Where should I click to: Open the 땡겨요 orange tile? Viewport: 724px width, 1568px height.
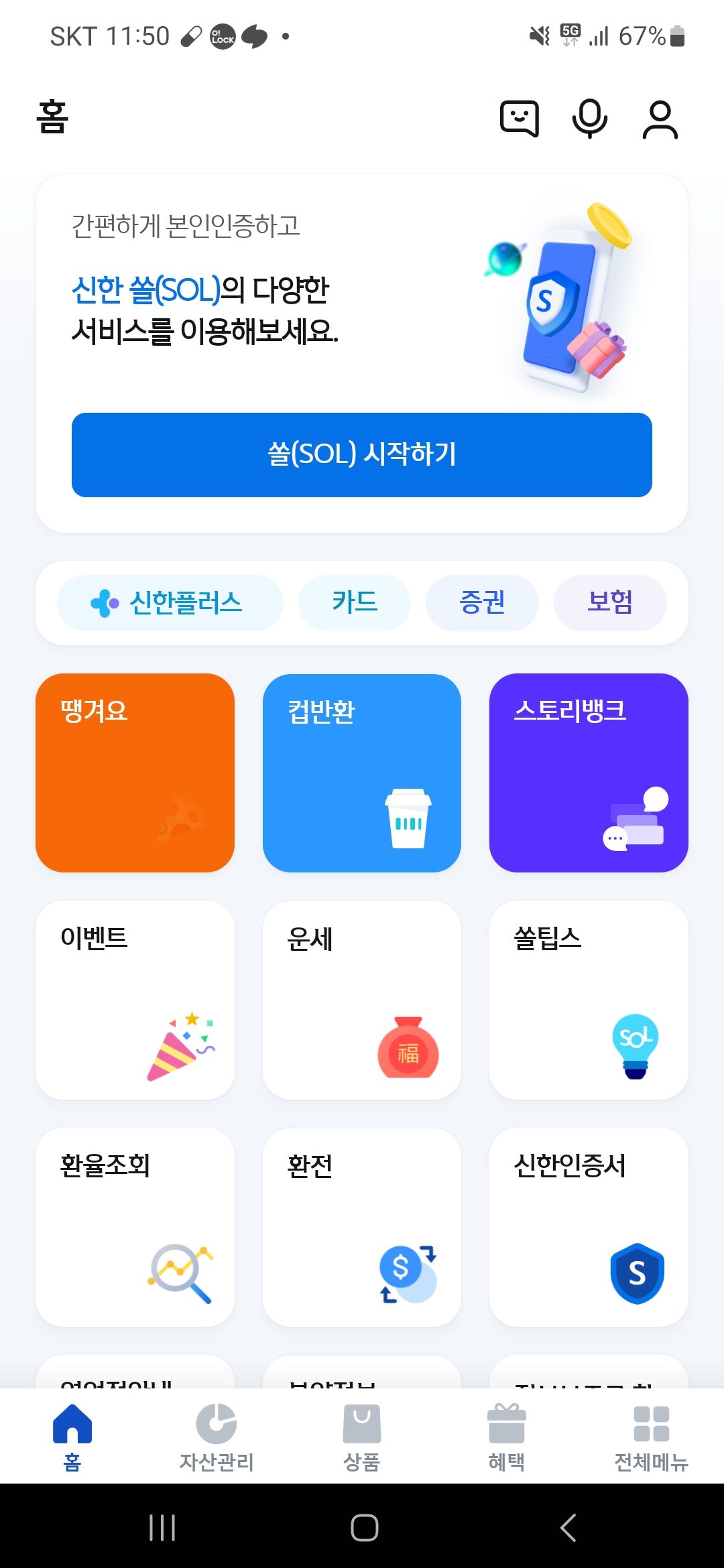point(135,772)
